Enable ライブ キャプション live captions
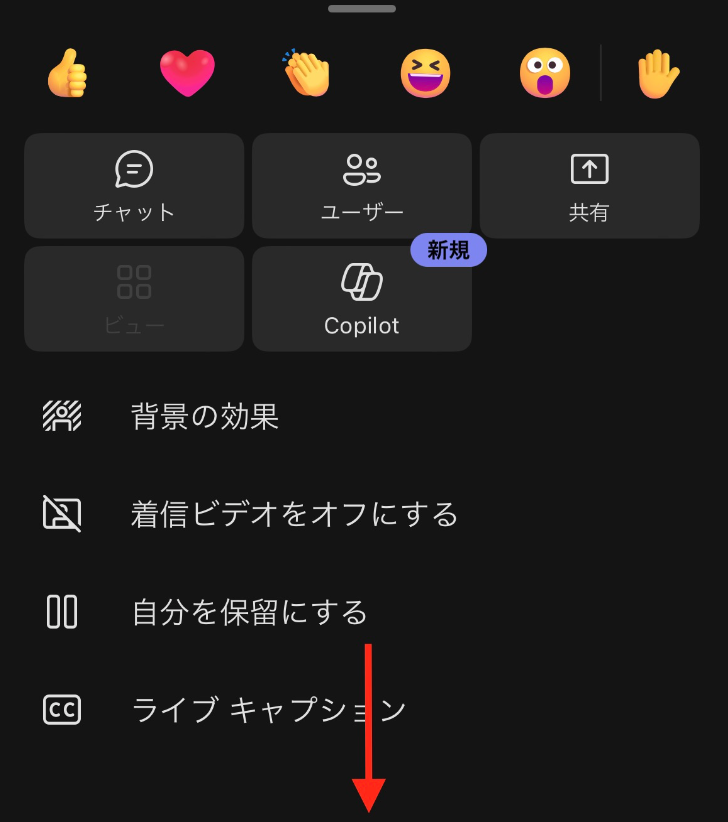The image size is (728, 822). coord(266,709)
